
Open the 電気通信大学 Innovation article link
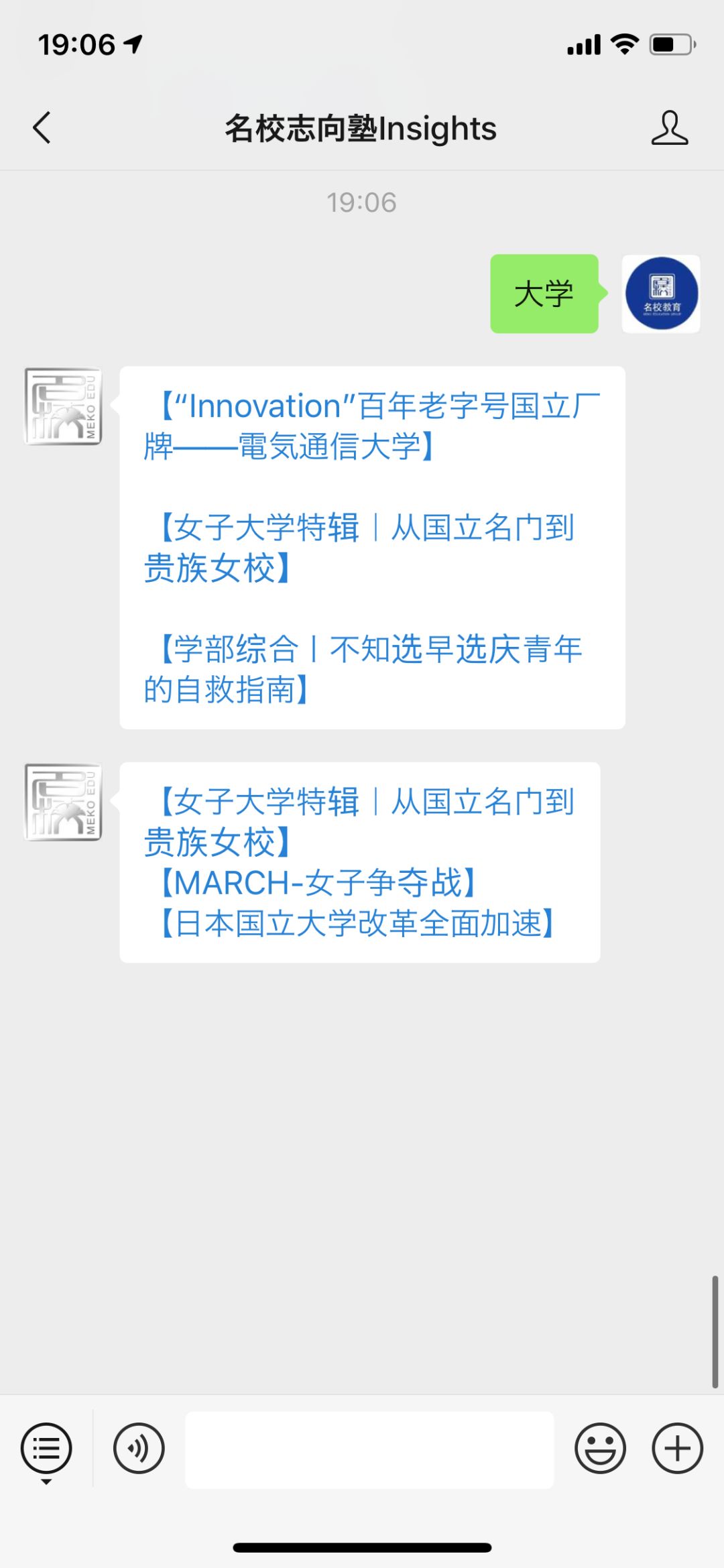(x=372, y=426)
